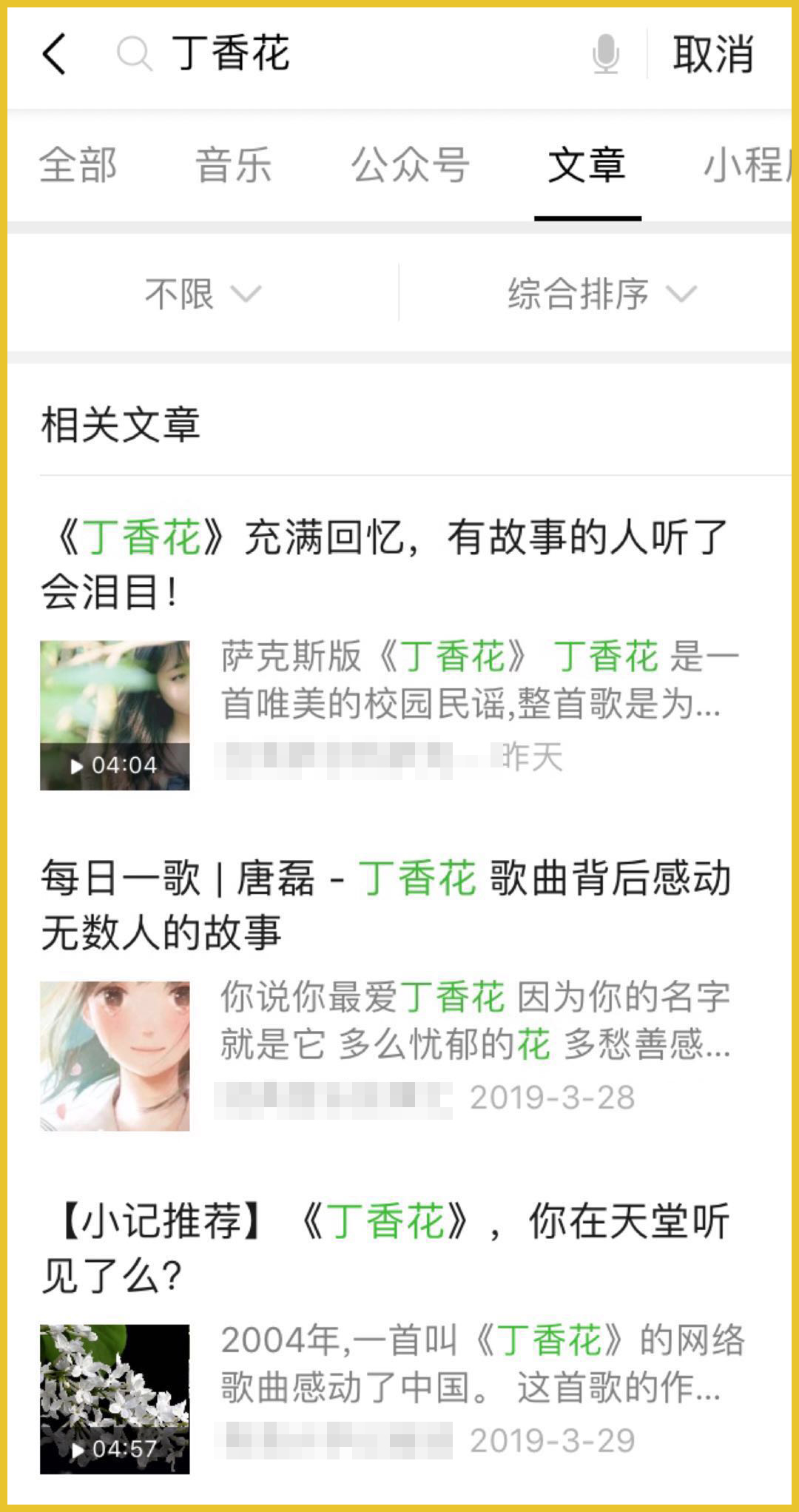Image resolution: width=799 pixels, height=1512 pixels.
Task: Switch to the 公众号 tab
Action: coord(410,165)
